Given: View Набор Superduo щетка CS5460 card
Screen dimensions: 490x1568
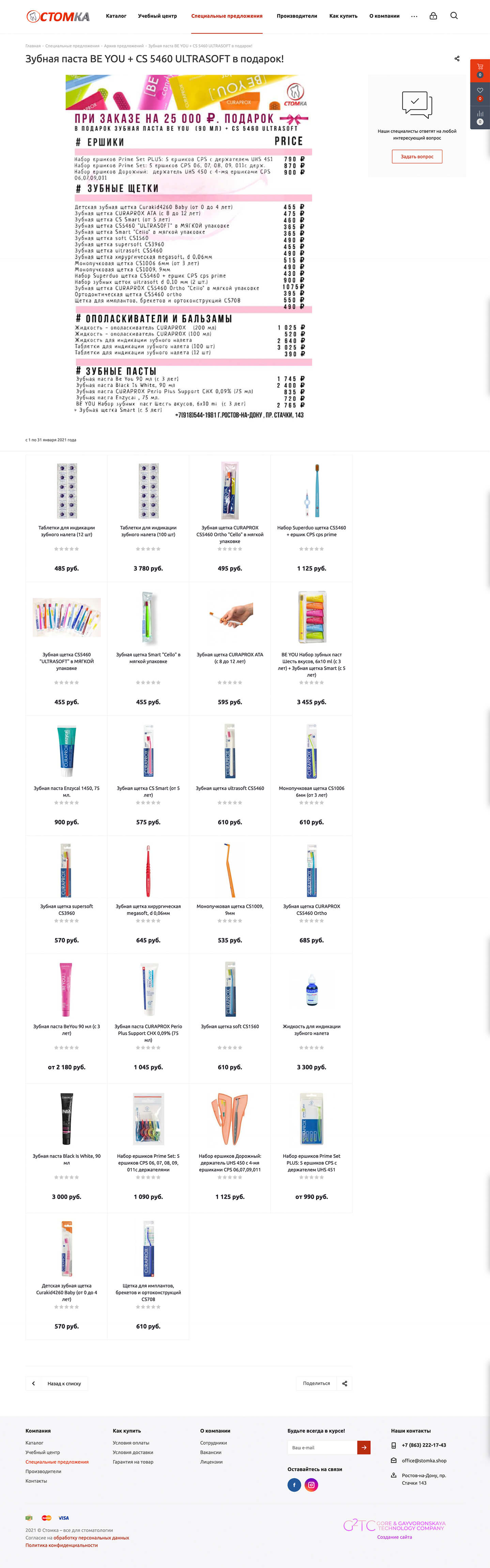Looking at the screenshot, I should coord(311,531).
